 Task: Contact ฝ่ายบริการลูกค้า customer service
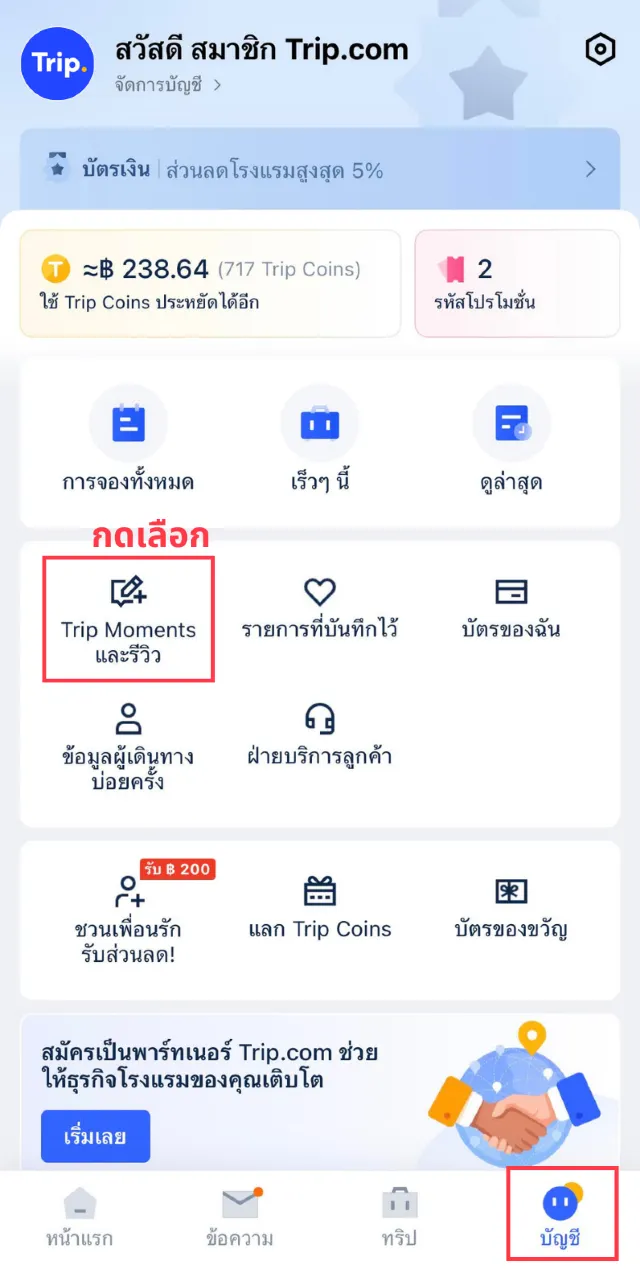(x=320, y=734)
